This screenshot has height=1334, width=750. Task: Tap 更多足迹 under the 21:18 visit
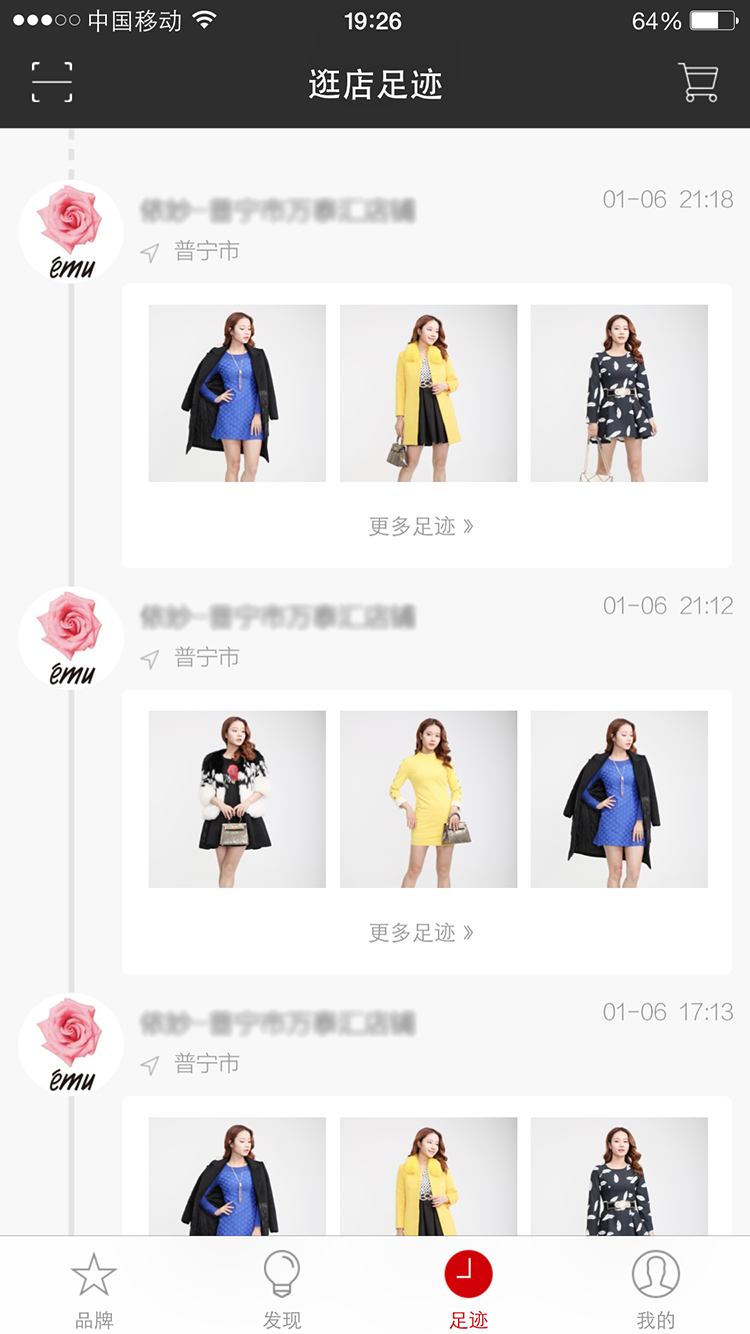(x=421, y=527)
